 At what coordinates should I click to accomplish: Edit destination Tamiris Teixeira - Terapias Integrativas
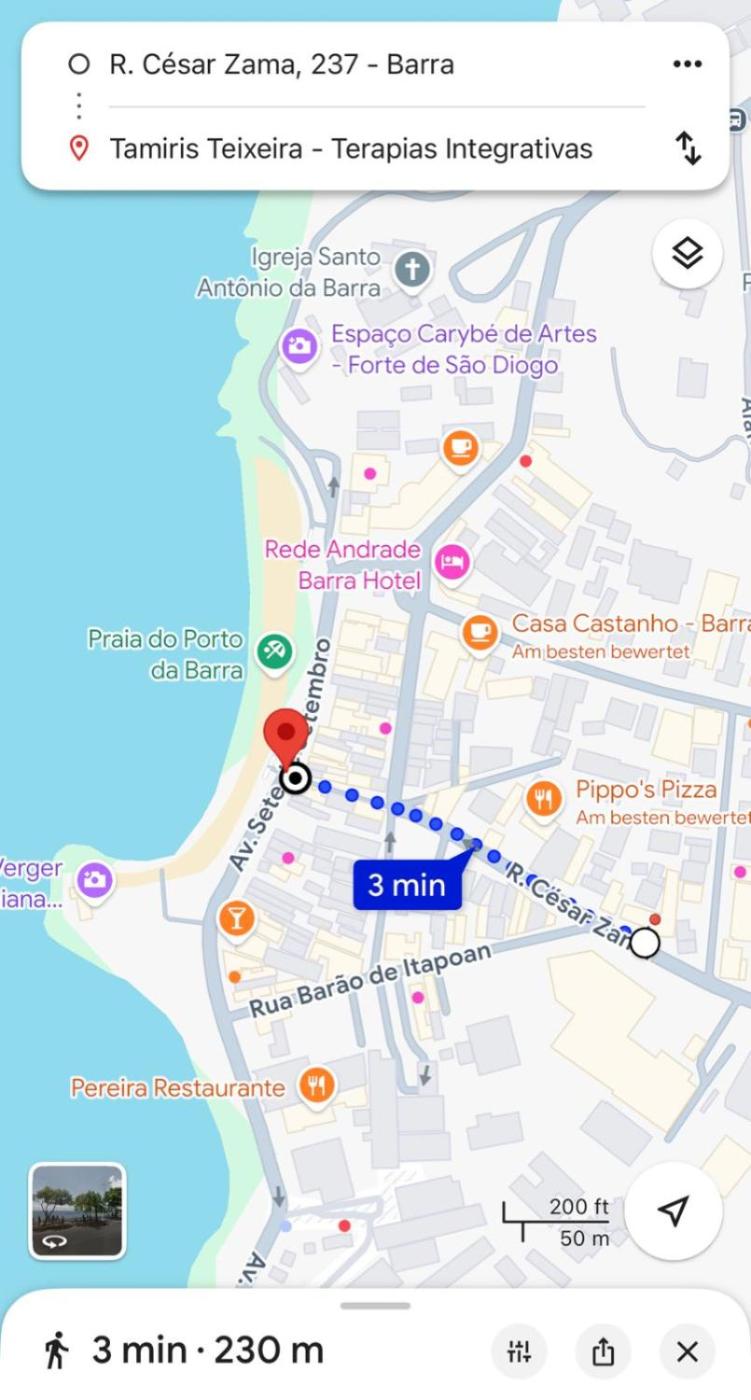(x=350, y=149)
